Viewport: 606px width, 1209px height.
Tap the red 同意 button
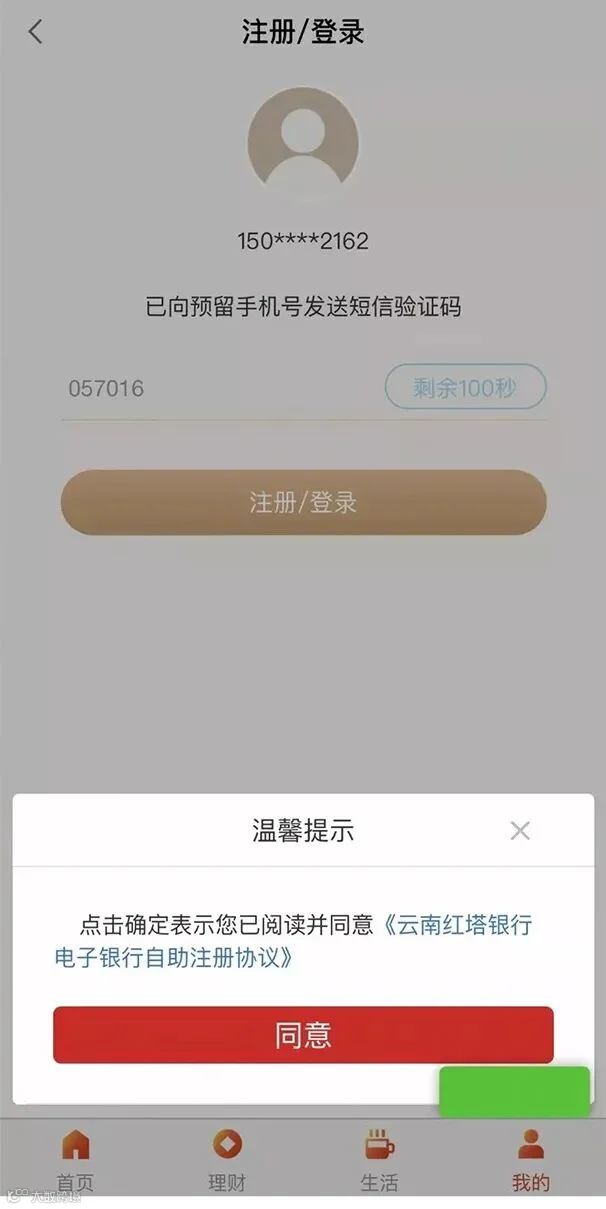click(303, 1035)
